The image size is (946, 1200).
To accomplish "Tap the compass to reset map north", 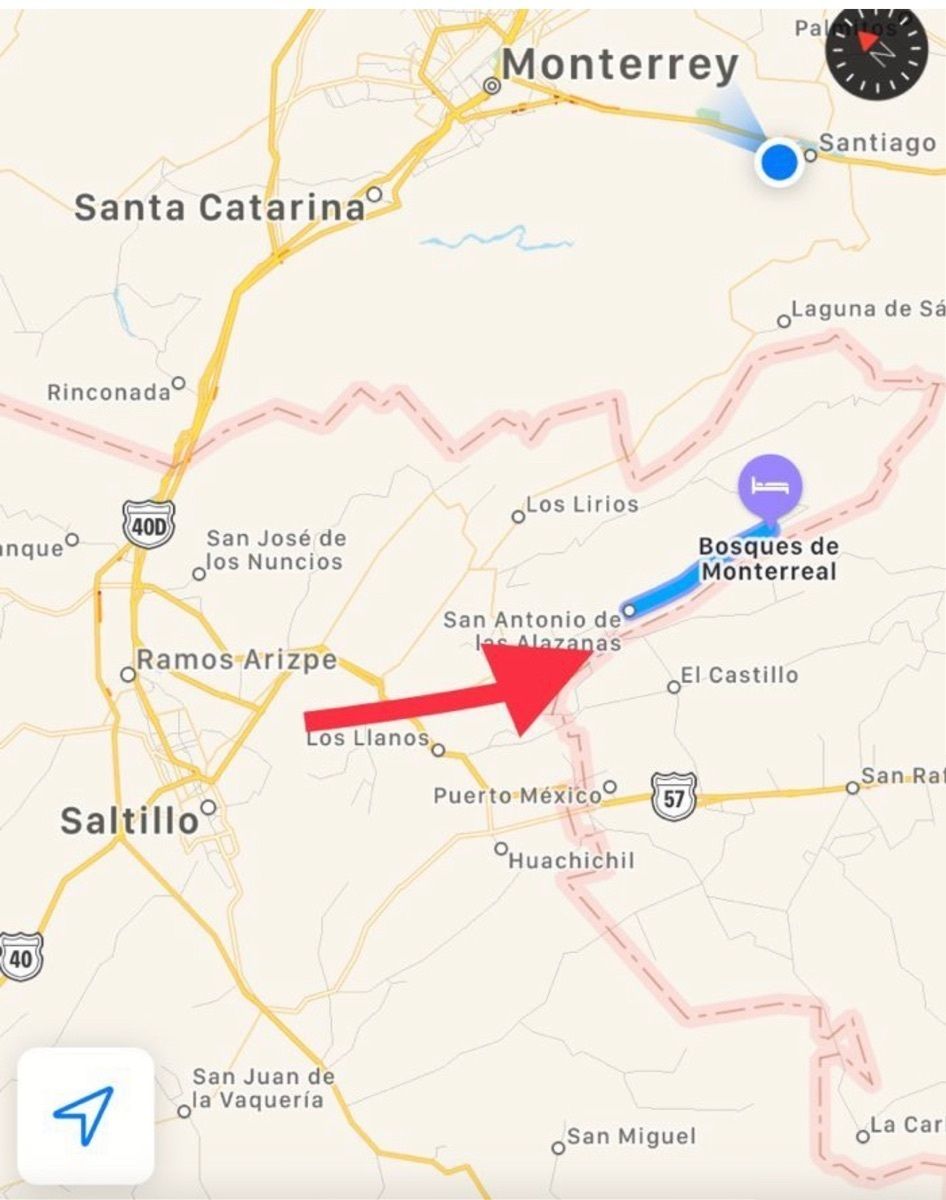I will point(877,50).
